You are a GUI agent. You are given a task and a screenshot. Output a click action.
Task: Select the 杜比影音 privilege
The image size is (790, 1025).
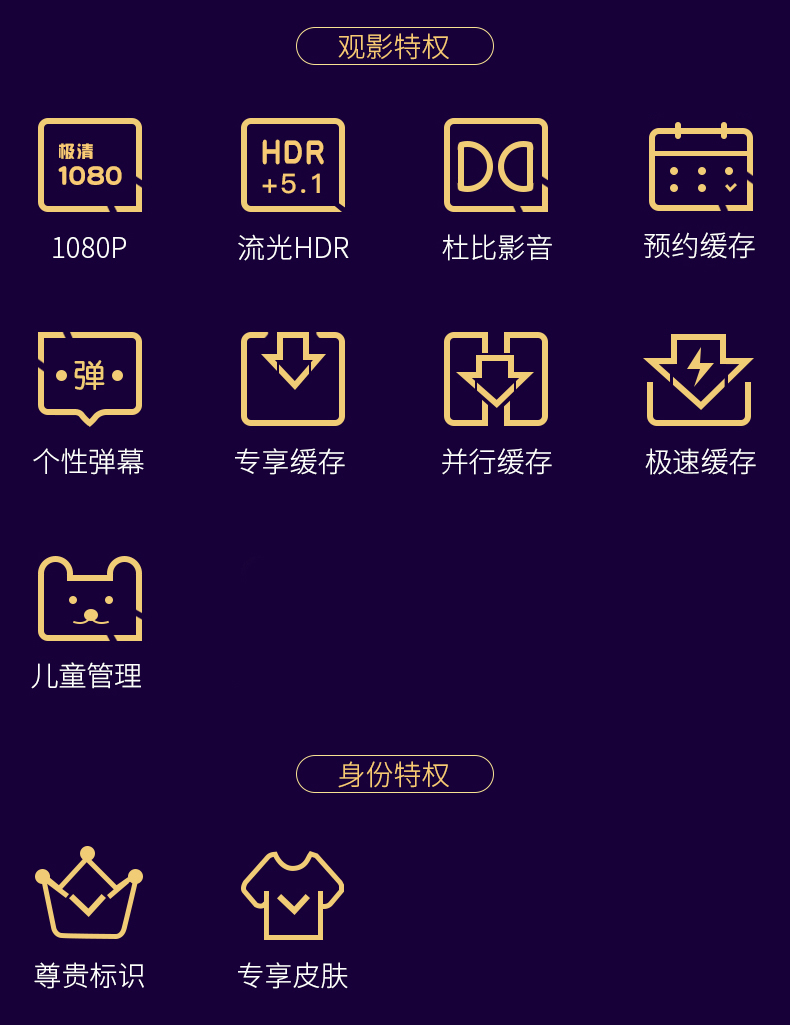(496, 166)
